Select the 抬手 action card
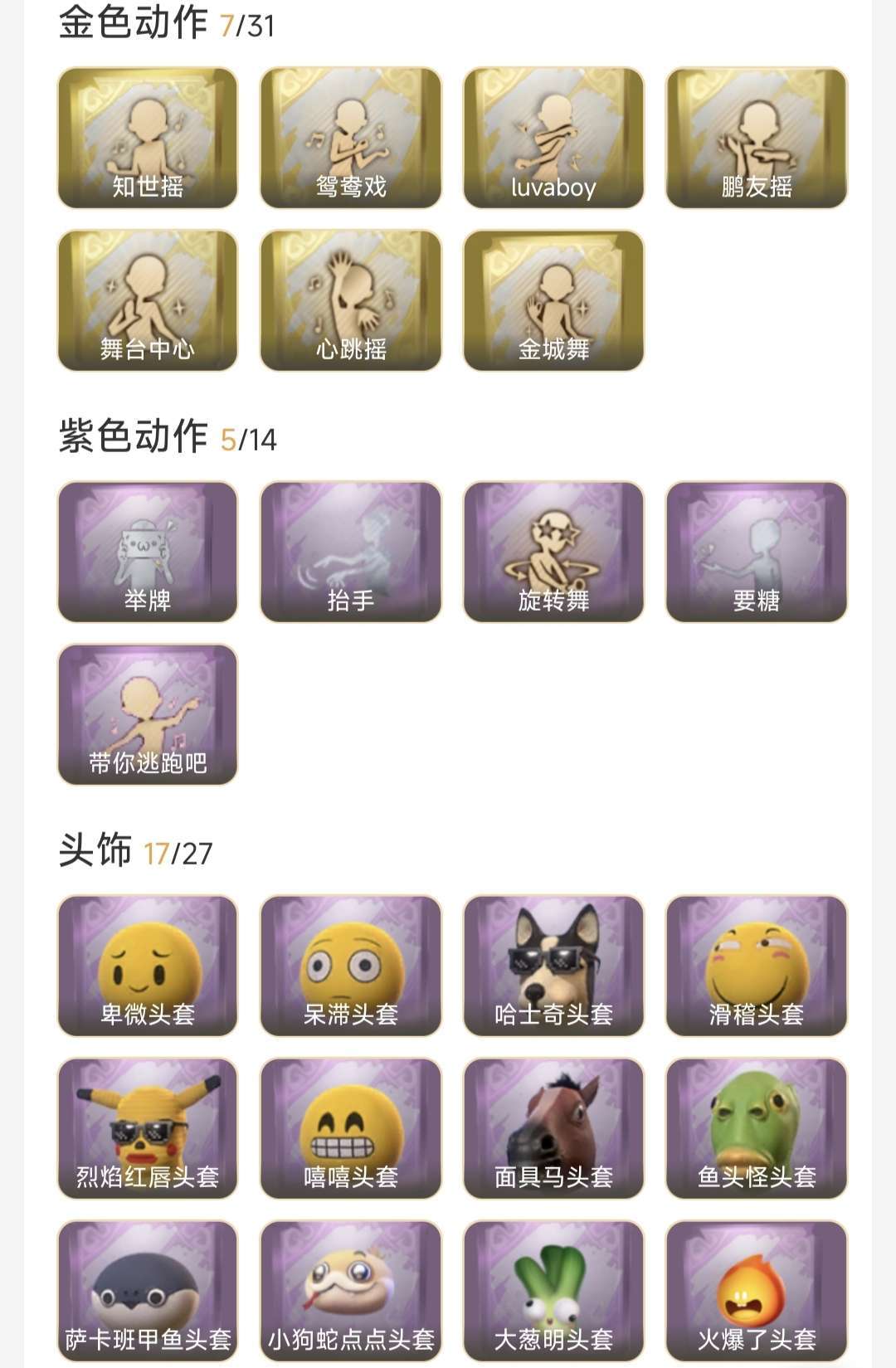Screen dimensions: 896x1368 (351, 552)
